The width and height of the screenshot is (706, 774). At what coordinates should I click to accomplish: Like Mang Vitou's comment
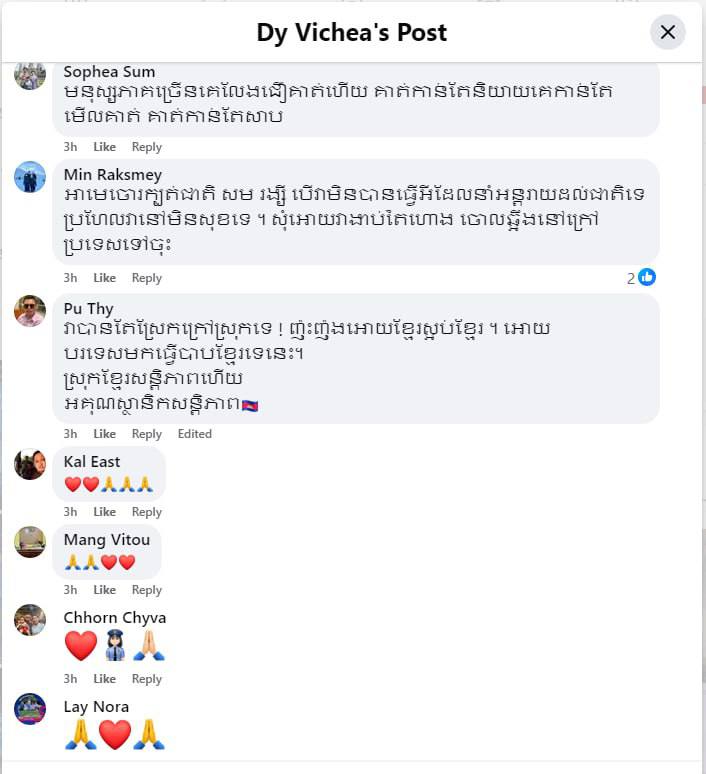[x=105, y=590]
